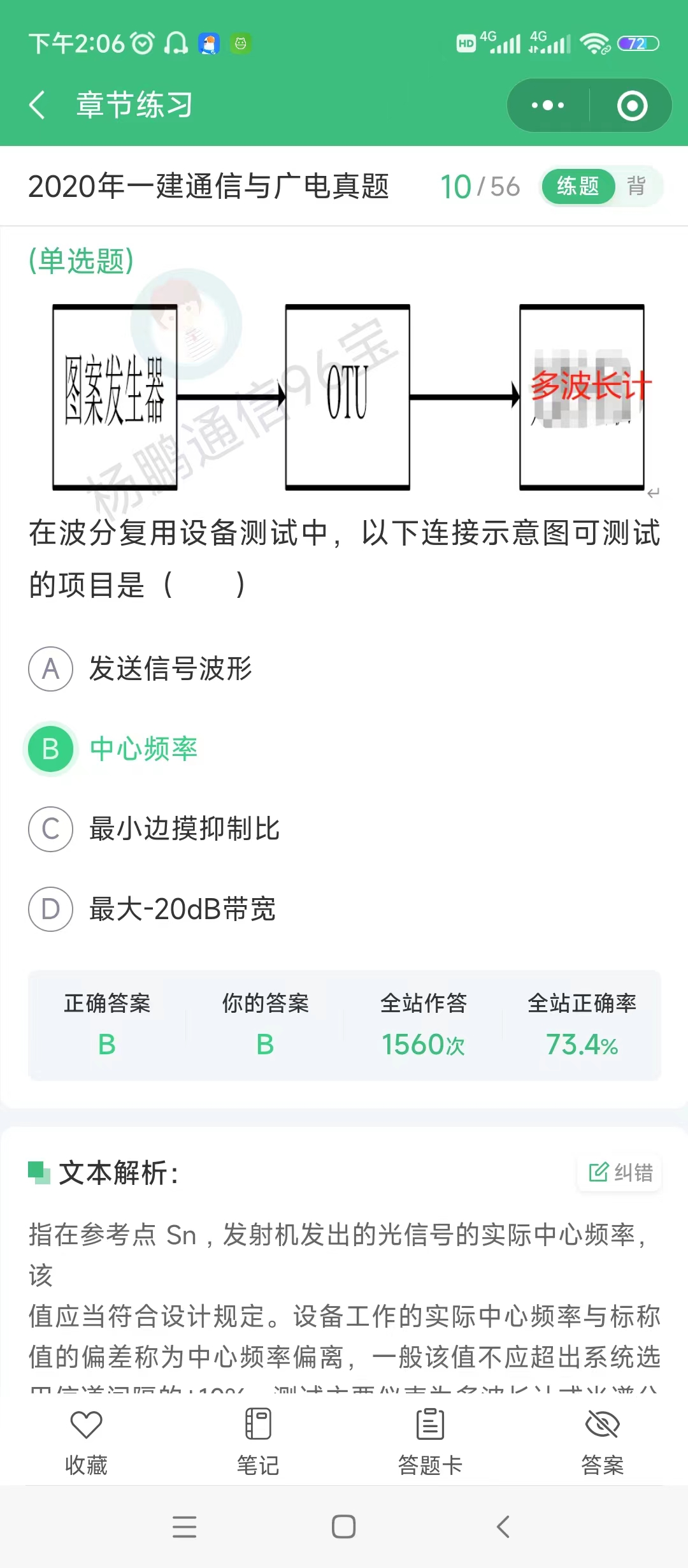
Task: Go back from 章节练习 page
Action: pos(38,105)
